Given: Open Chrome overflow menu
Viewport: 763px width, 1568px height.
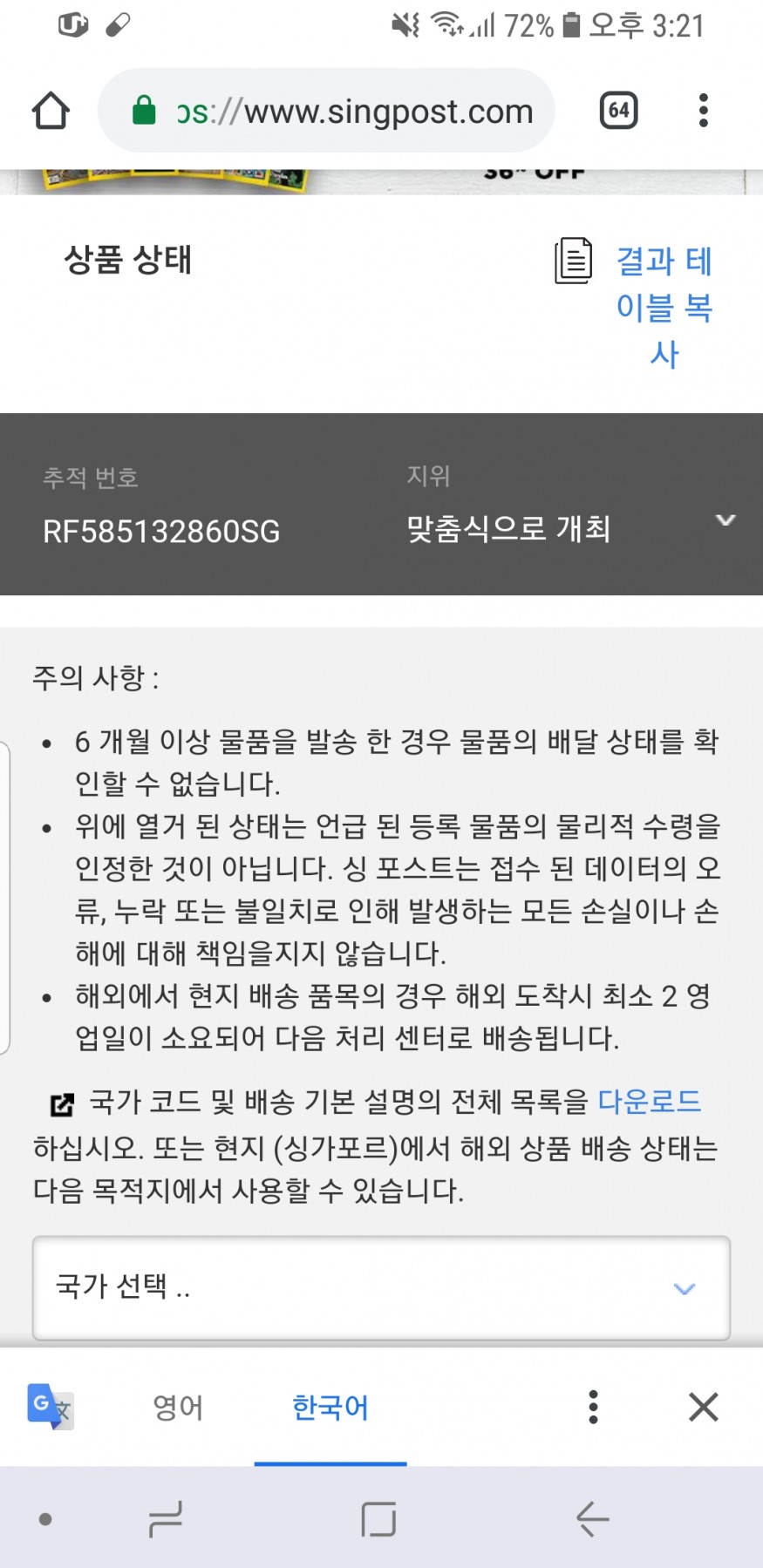Looking at the screenshot, I should point(703,111).
